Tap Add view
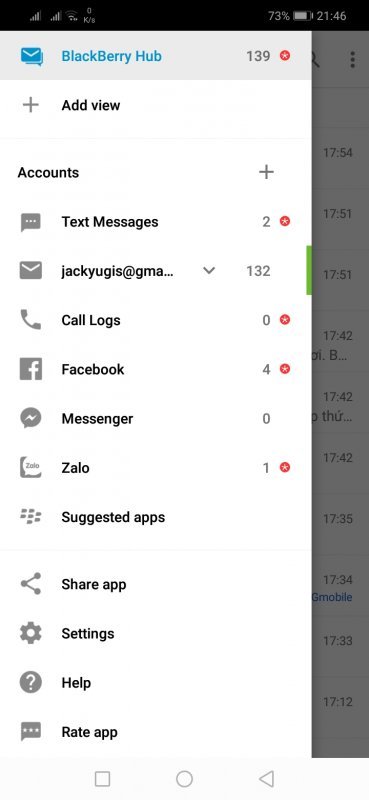Screen dimensions: 369x800 coord(156,105)
